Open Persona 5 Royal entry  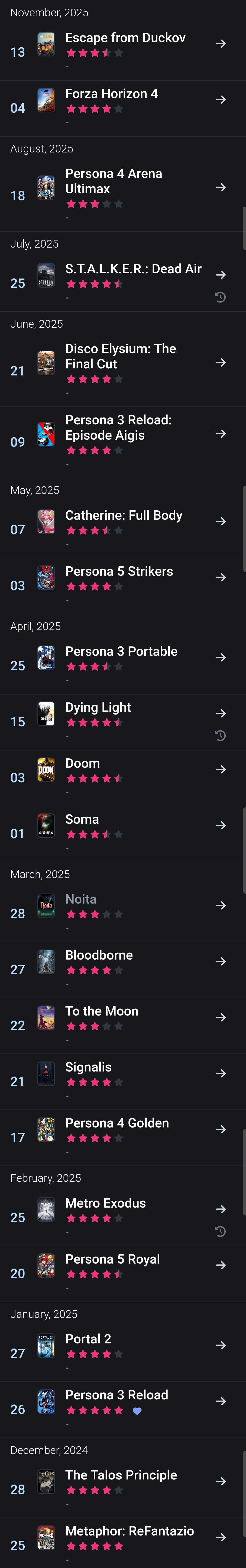click(x=123, y=1273)
